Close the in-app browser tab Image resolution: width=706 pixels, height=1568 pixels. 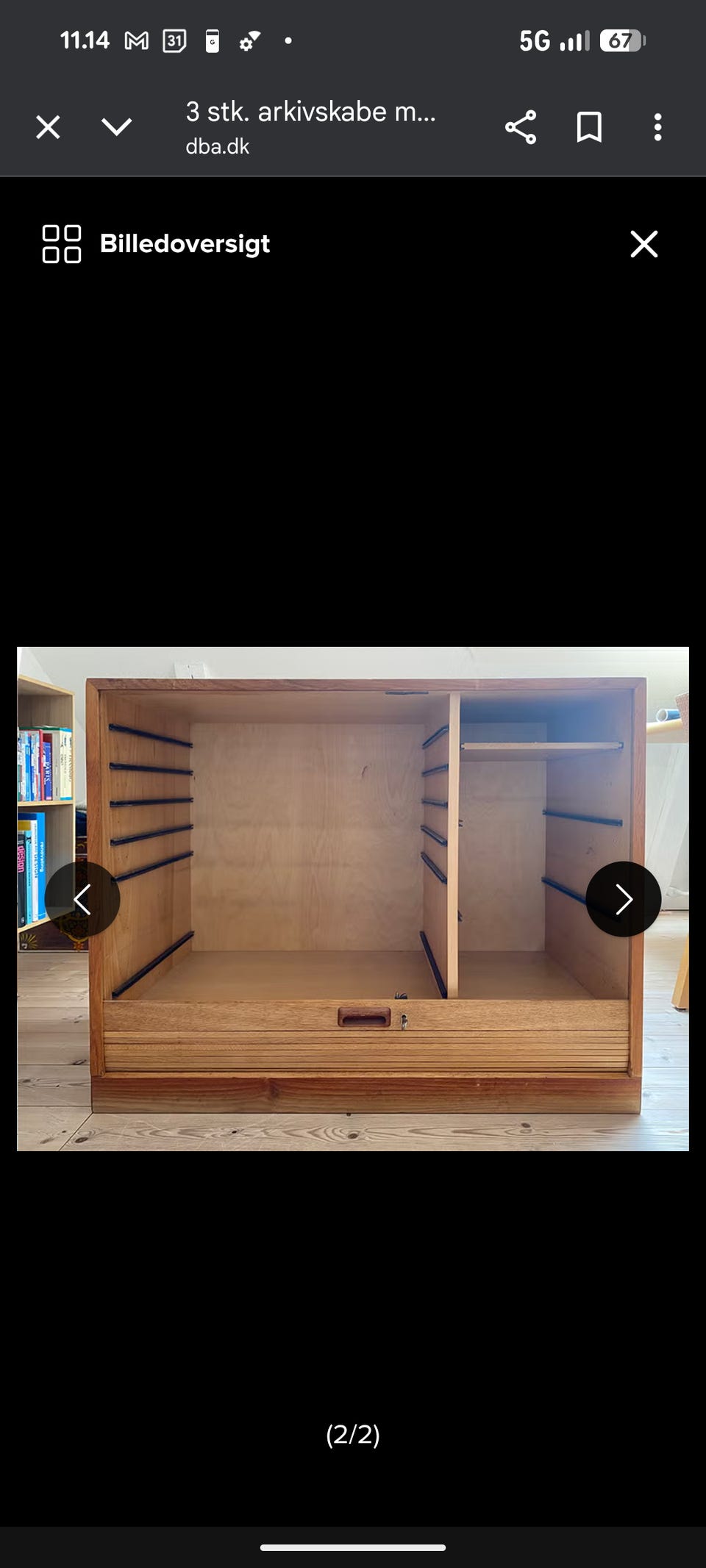click(x=49, y=127)
